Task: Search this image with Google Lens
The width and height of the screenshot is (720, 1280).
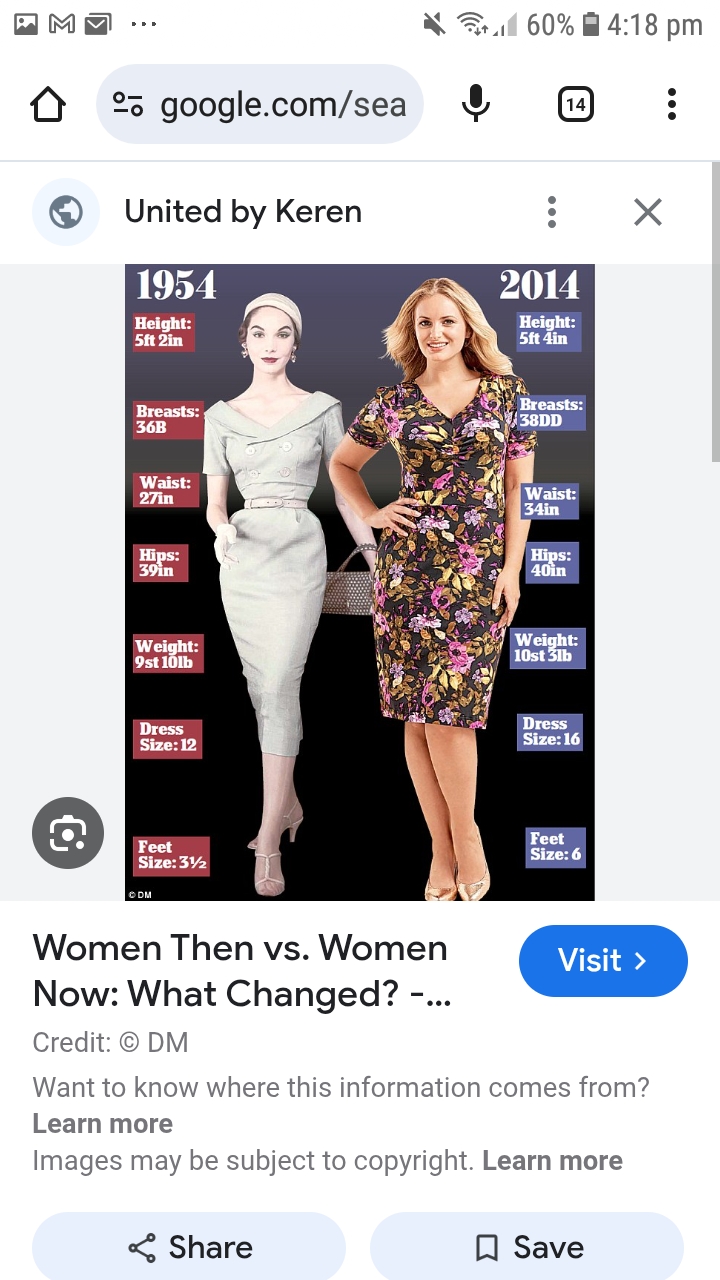Action: point(68,832)
